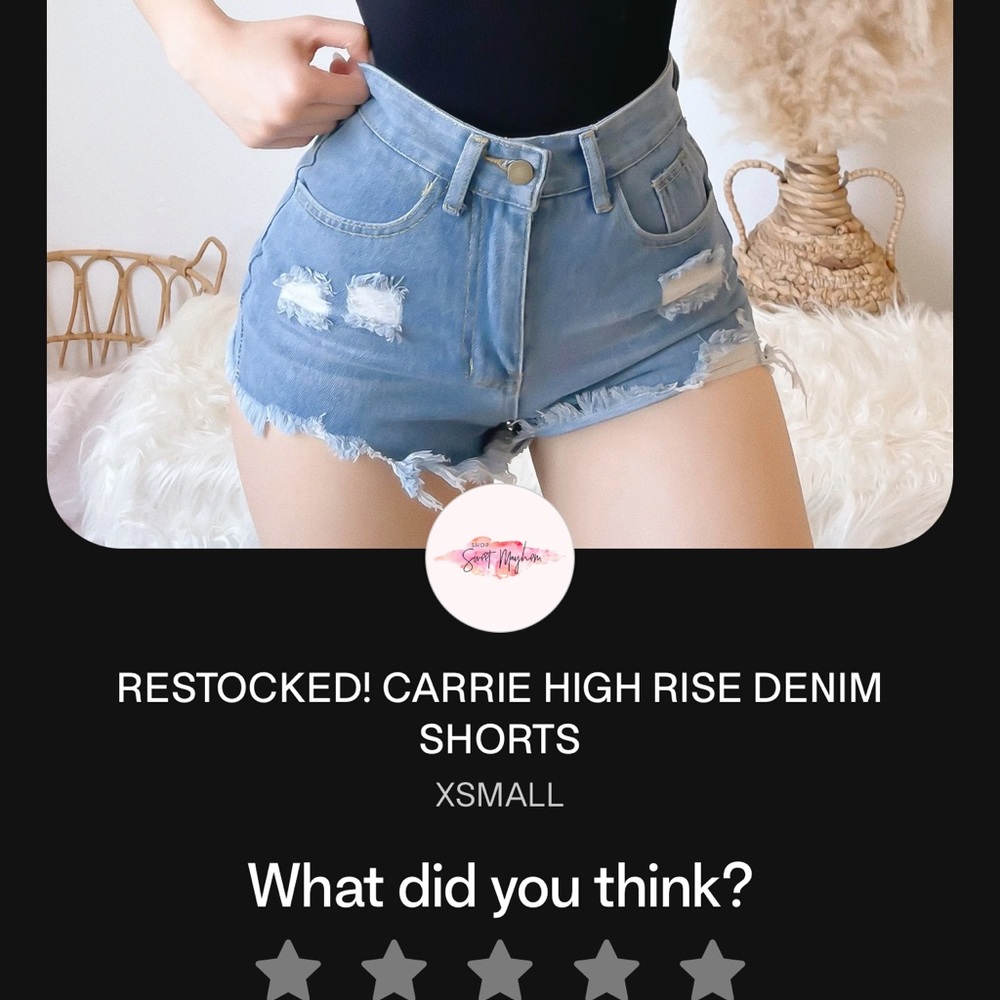1000x1000 pixels.
Task: Rate the order four stars
Action: coord(606,972)
